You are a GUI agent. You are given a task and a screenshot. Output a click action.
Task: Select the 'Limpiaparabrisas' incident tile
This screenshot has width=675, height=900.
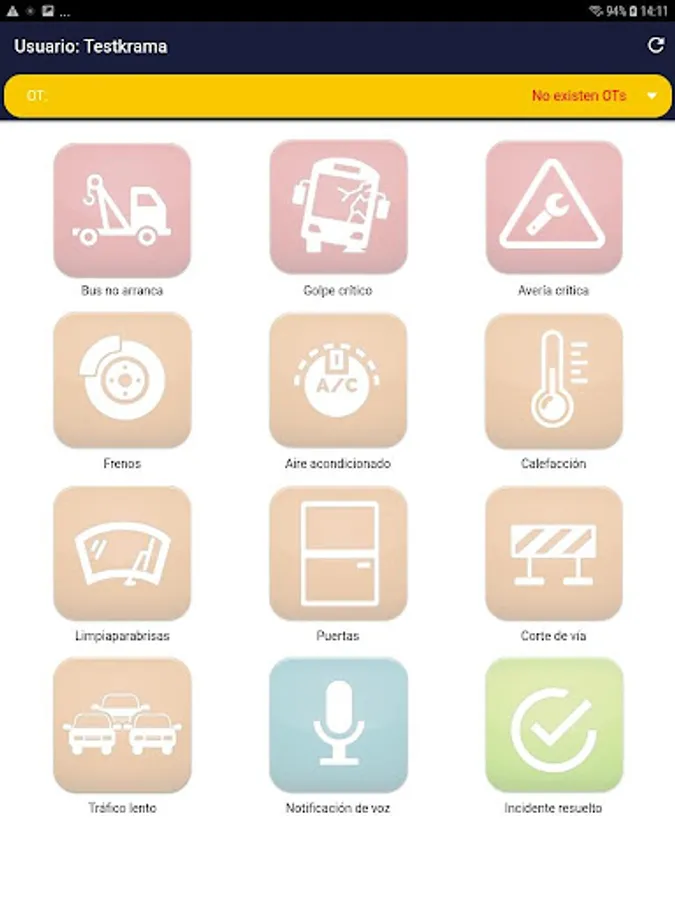(x=122, y=553)
